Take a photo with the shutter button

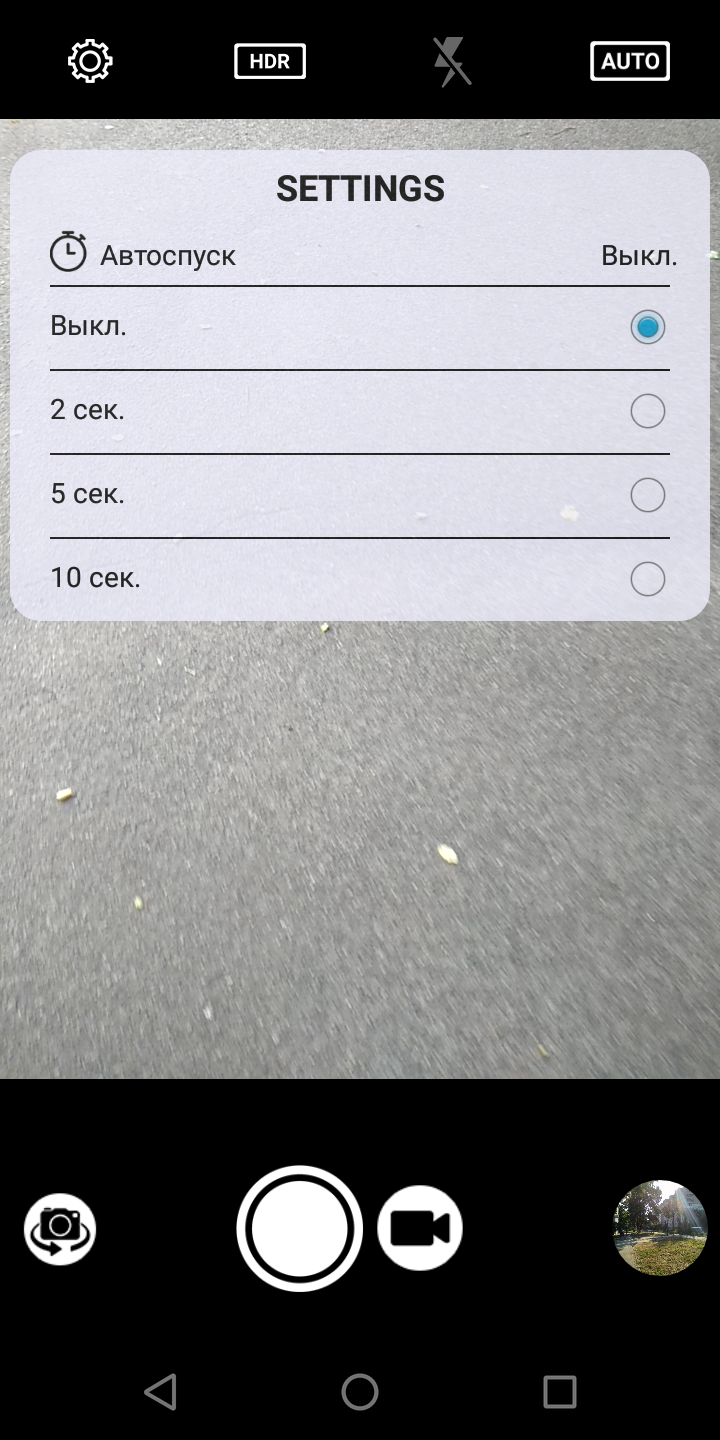pyautogui.click(x=299, y=1229)
